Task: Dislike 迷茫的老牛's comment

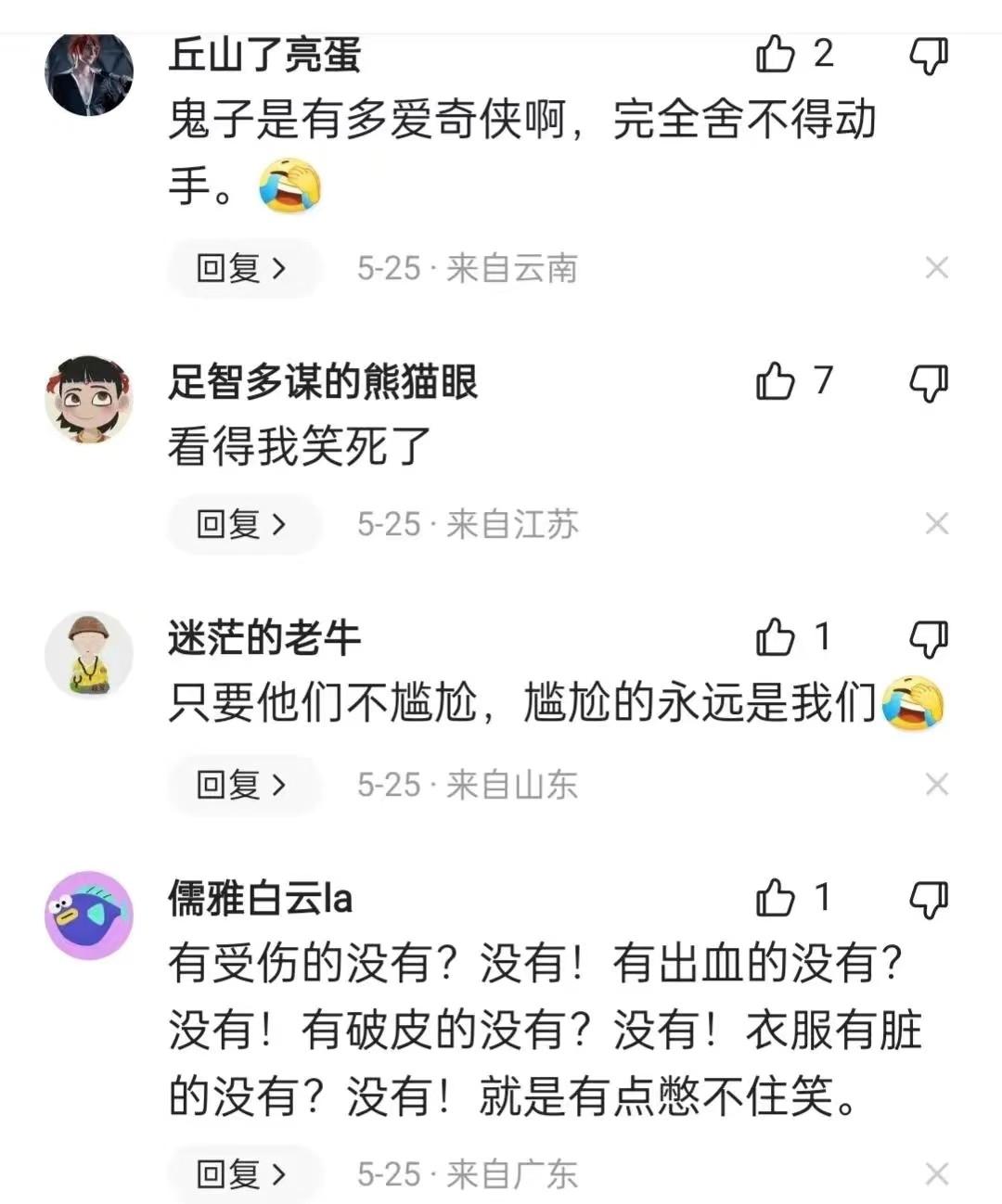Action: click(x=928, y=638)
